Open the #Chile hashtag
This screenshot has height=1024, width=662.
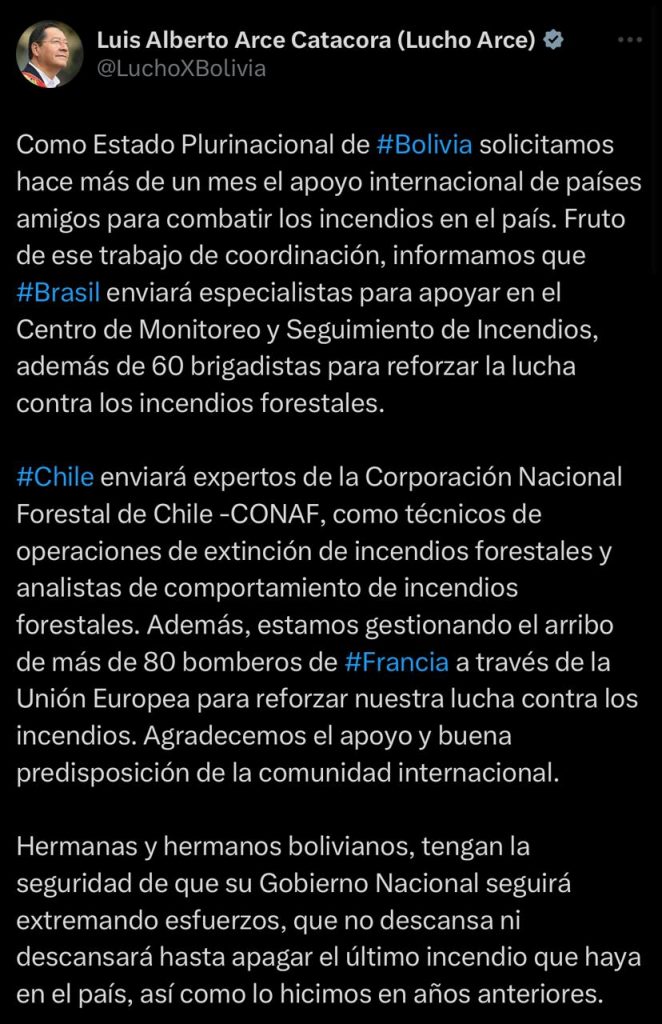pos(56,476)
